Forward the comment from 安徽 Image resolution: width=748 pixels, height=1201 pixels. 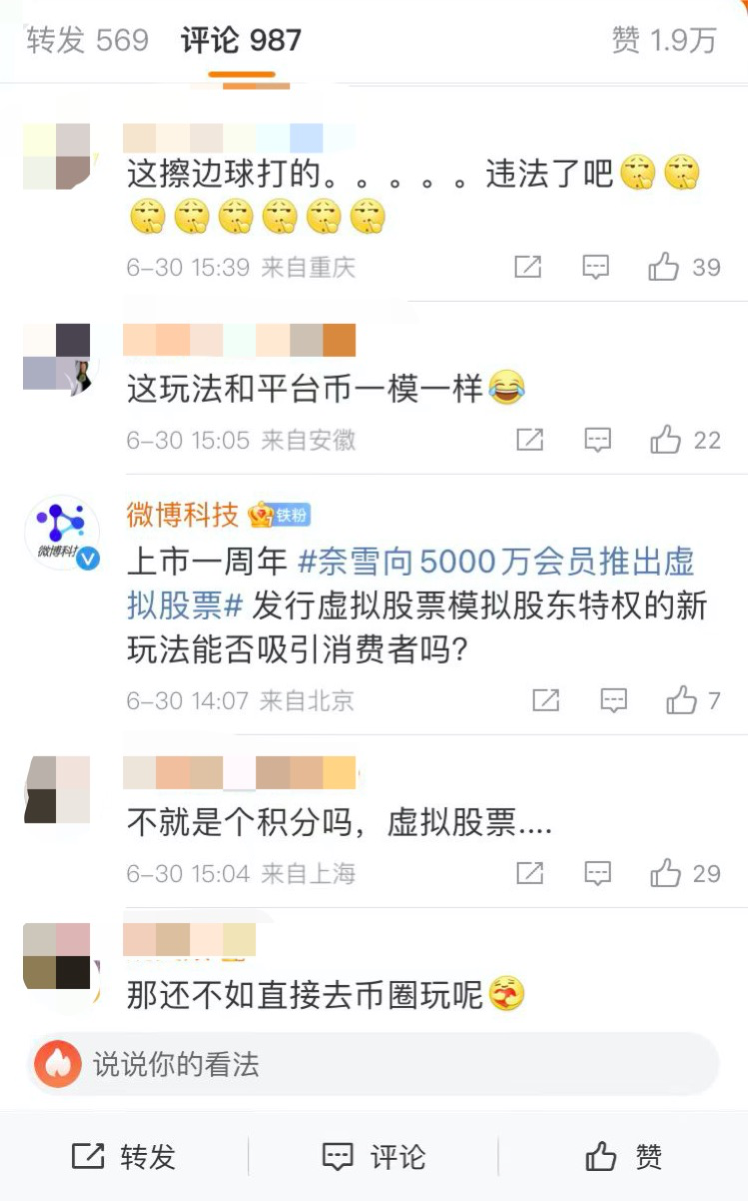click(x=529, y=440)
